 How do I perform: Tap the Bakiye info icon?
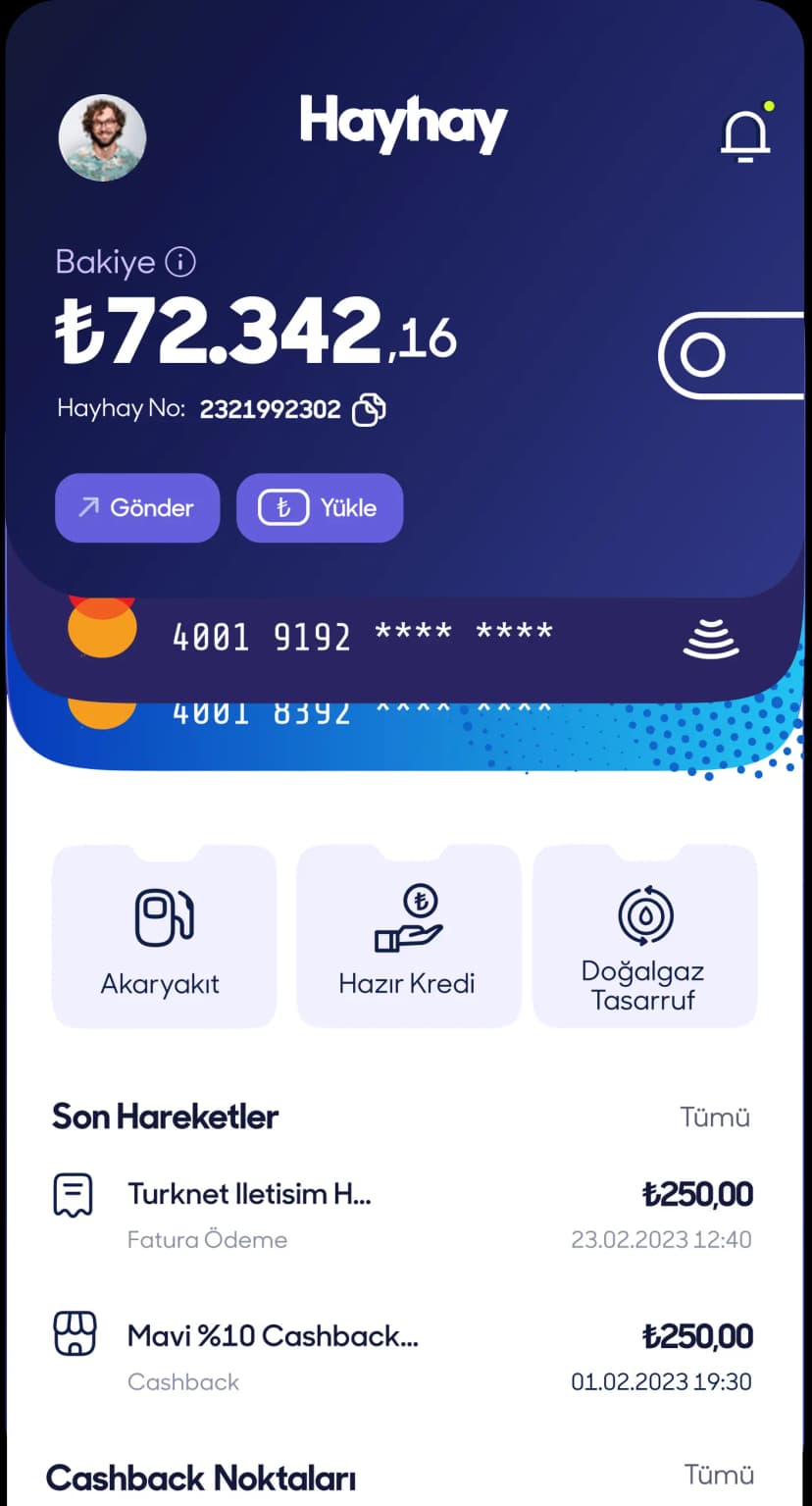point(180,262)
